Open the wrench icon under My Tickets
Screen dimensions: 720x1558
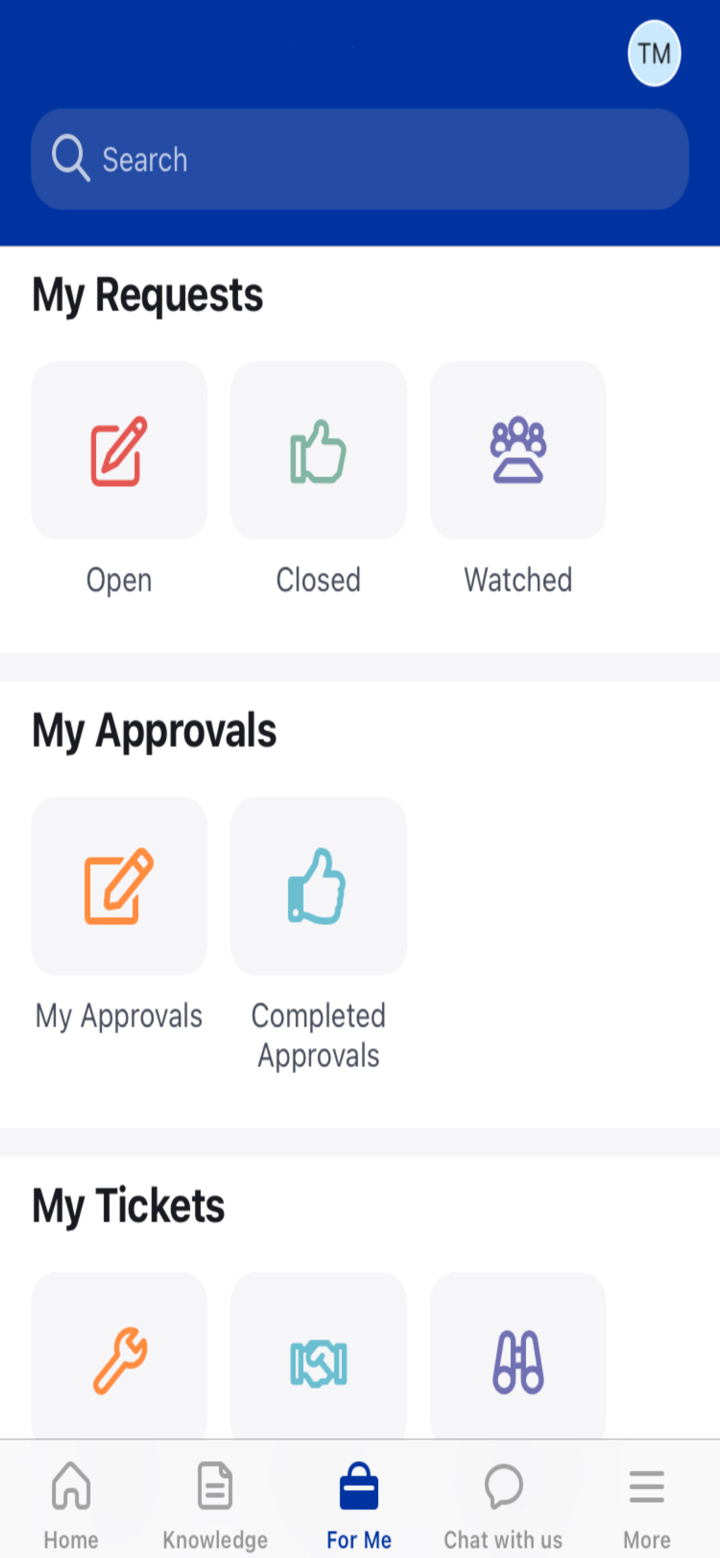[x=118, y=1355]
